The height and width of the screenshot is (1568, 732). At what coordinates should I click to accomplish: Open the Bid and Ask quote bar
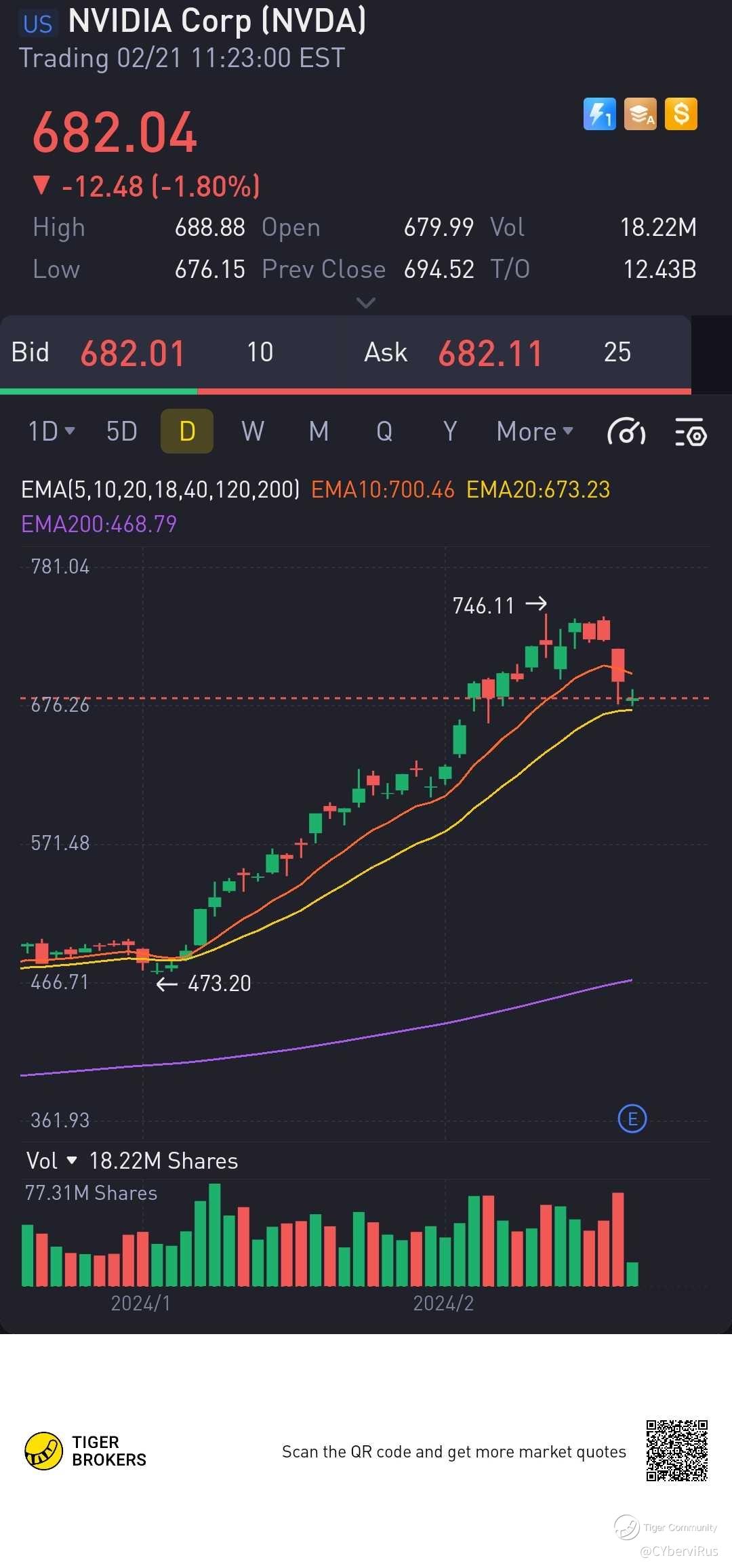coord(346,353)
